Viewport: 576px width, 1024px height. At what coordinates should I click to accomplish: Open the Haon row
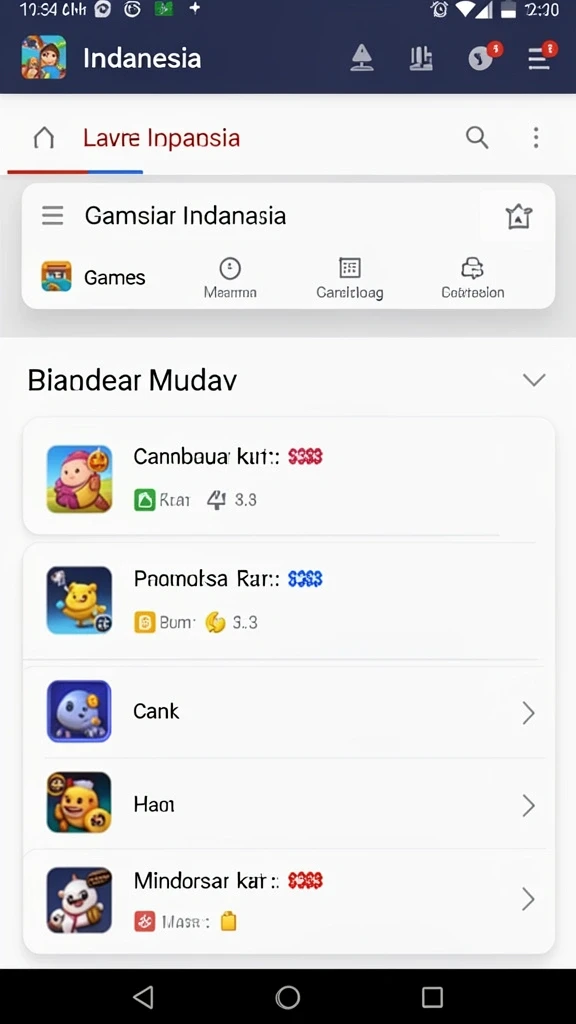click(x=289, y=804)
